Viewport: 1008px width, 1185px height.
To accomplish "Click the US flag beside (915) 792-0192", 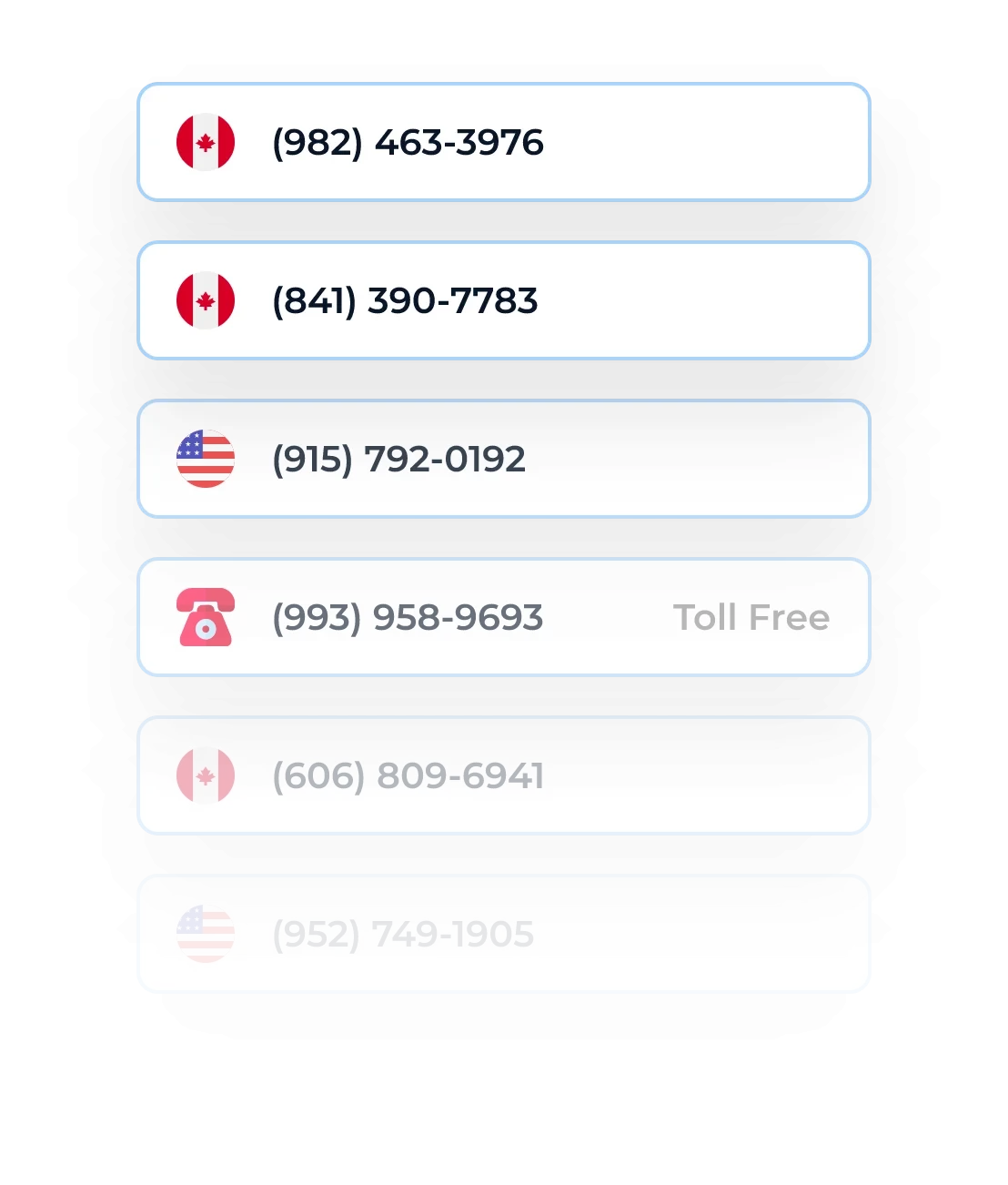I will [206, 459].
